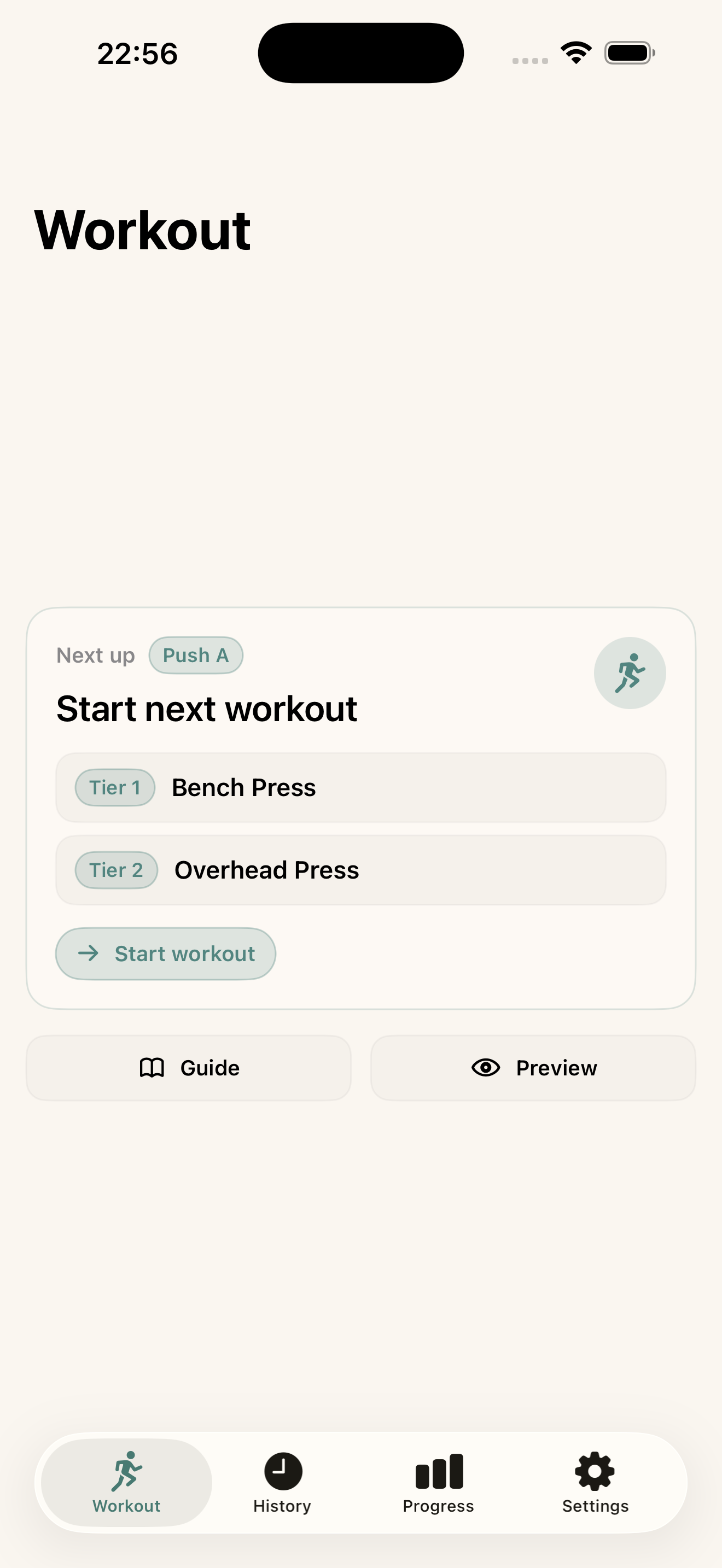Switch to the History tab
Viewport: 722px width, 1568px height.
pyautogui.click(x=282, y=1483)
